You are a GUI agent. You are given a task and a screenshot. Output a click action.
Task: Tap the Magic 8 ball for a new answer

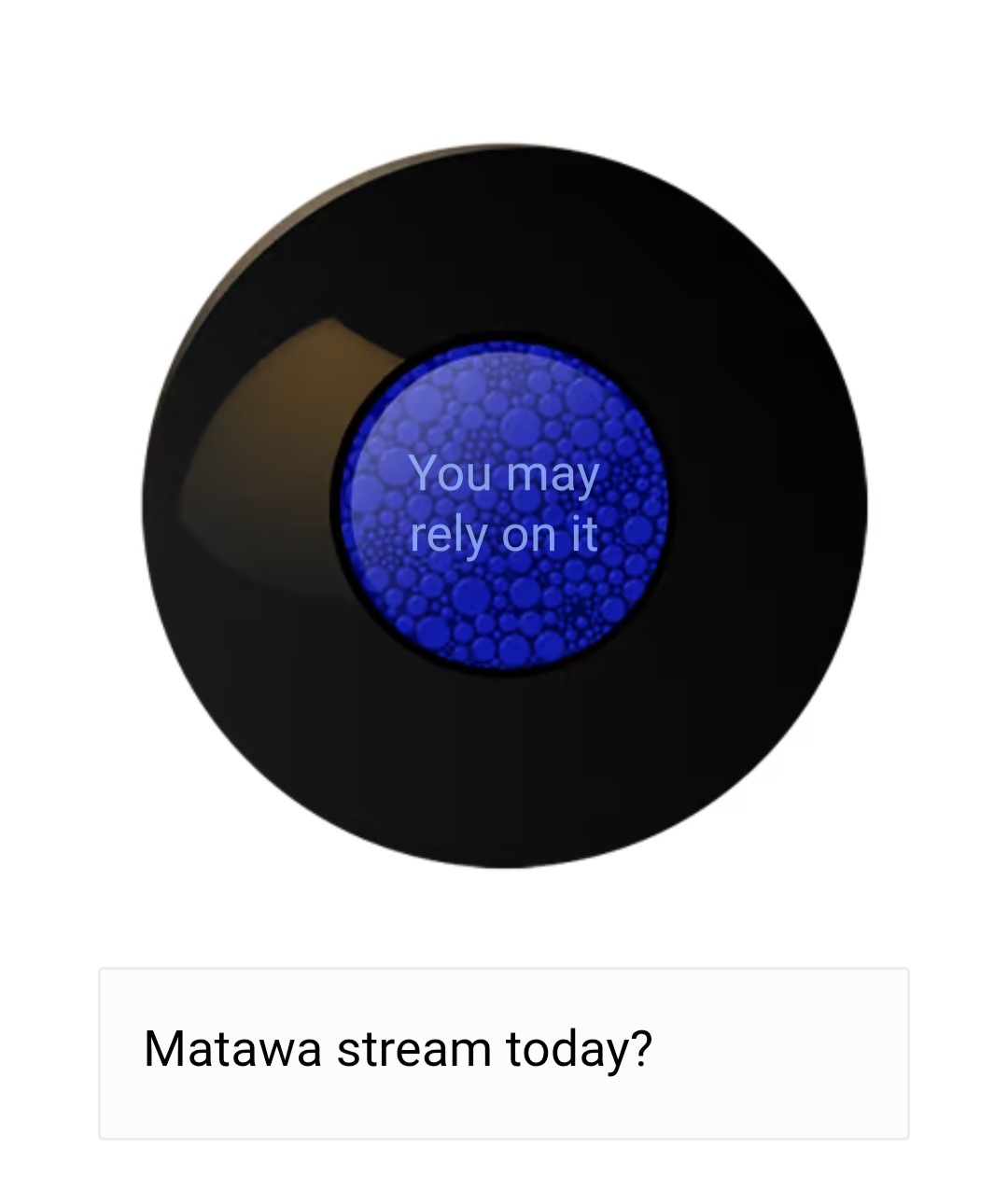[504, 507]
